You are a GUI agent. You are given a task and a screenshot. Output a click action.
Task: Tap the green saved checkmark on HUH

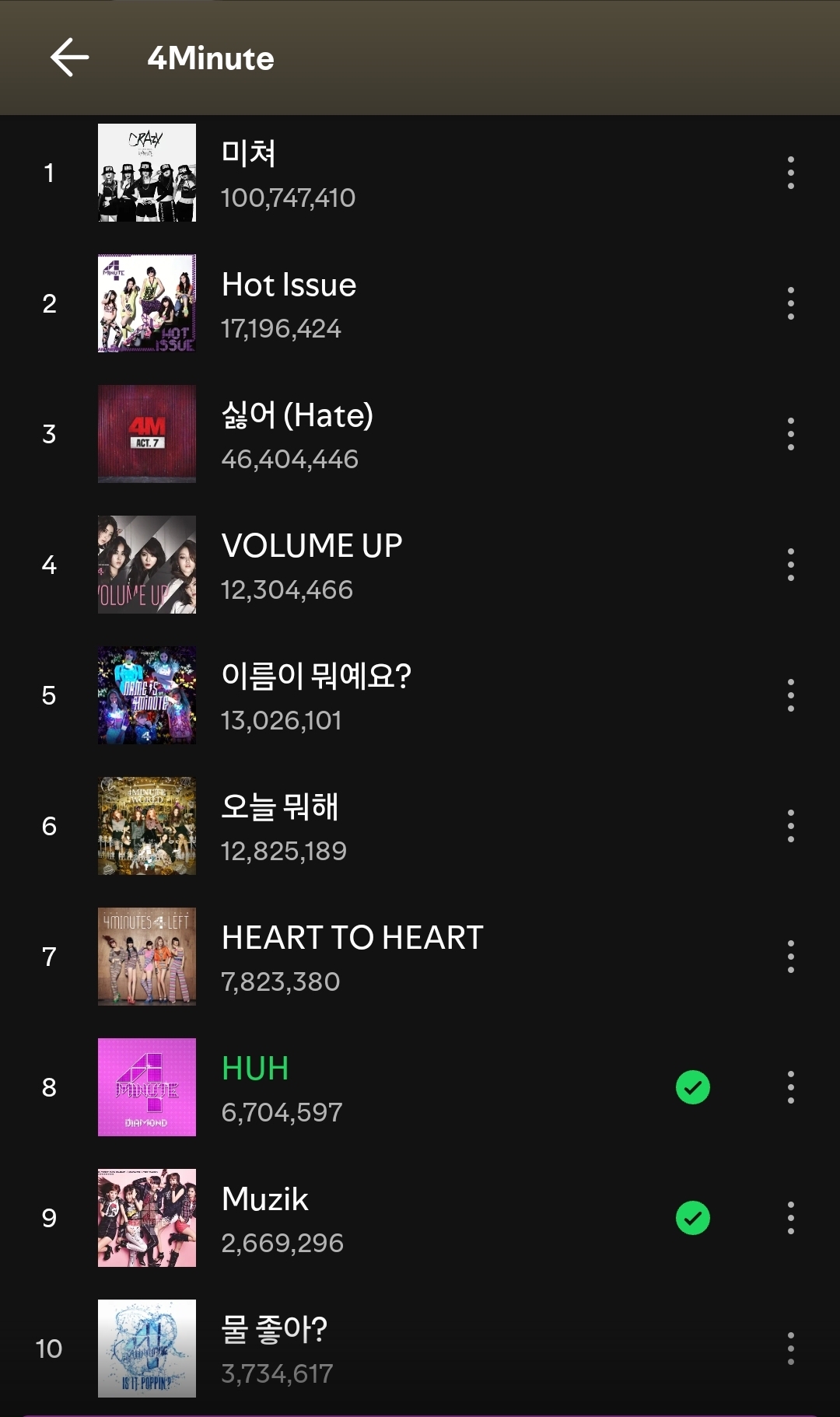pos(693,1087)
